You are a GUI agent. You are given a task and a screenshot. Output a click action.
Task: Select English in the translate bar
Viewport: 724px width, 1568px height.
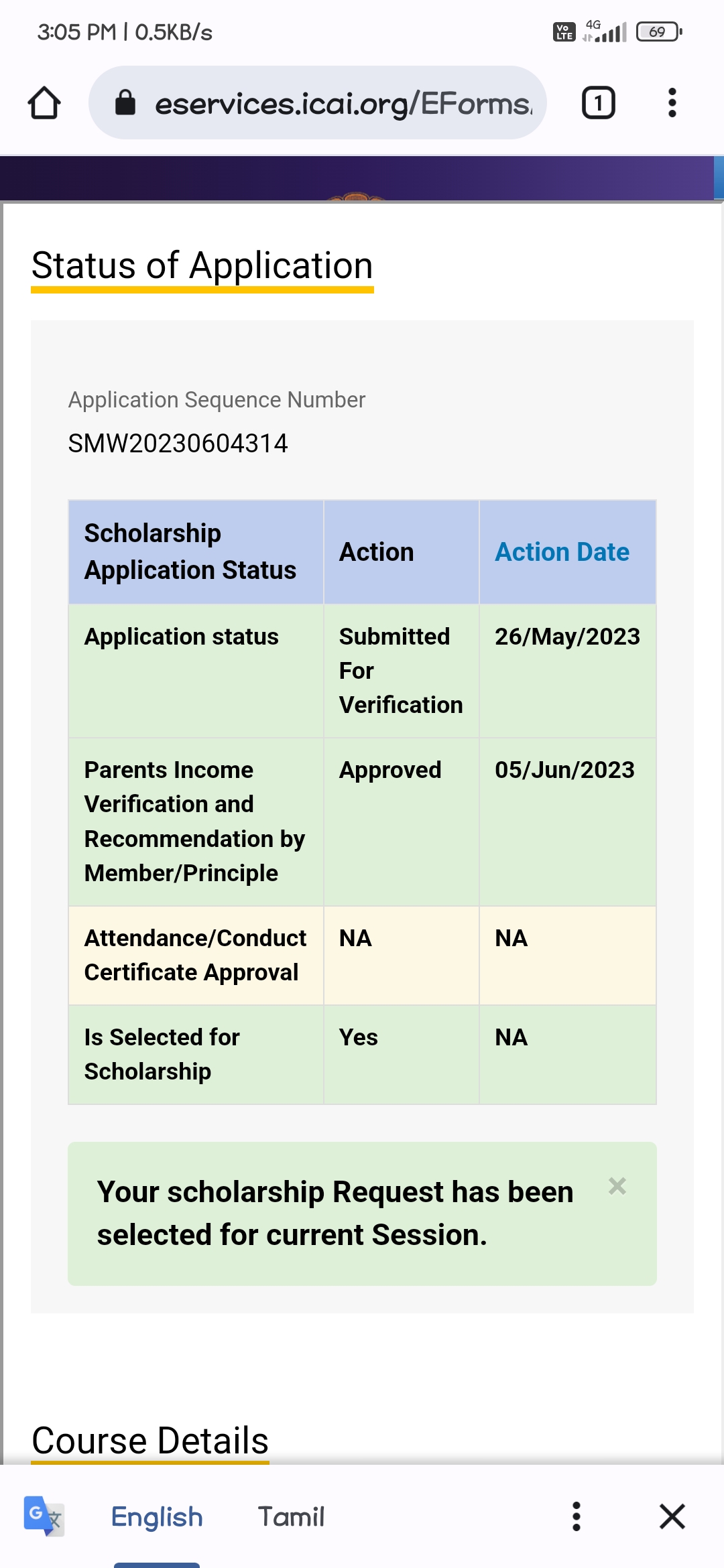tap(157, 1517)
